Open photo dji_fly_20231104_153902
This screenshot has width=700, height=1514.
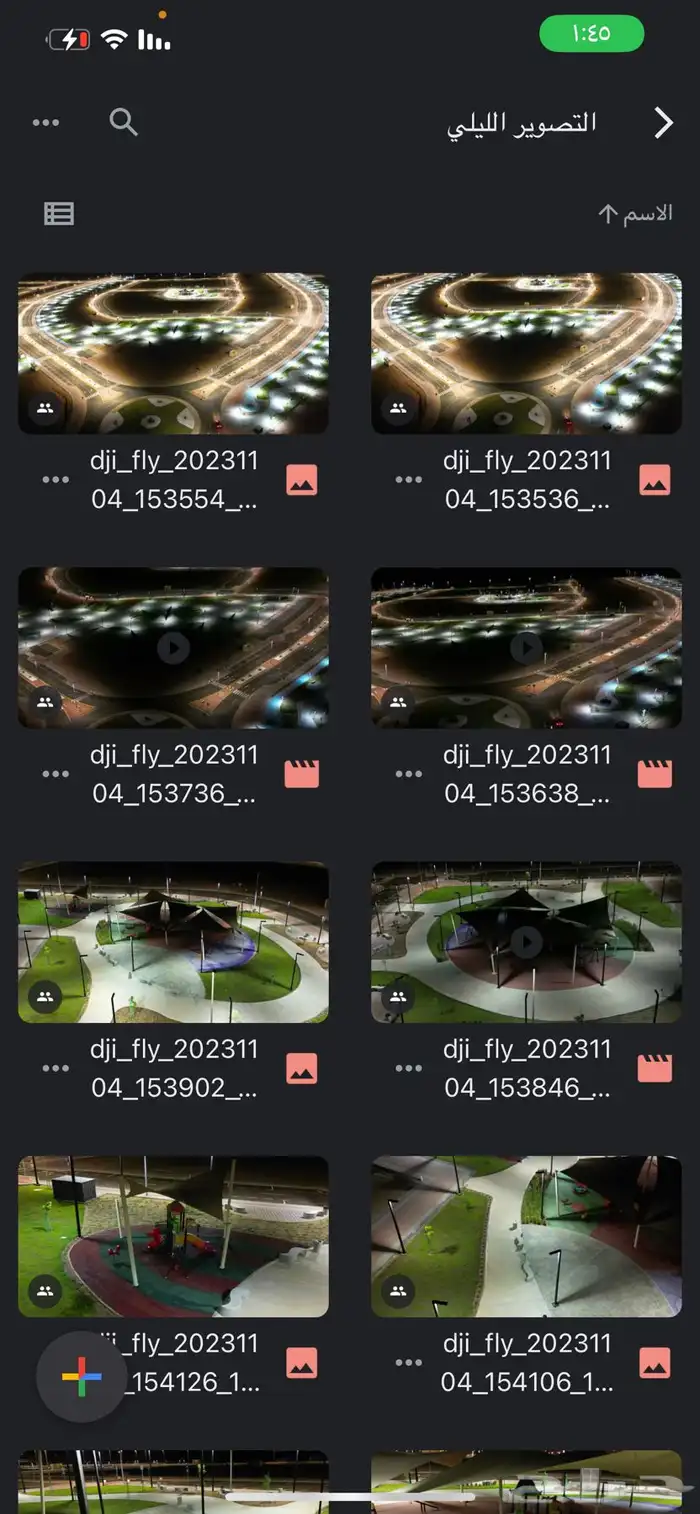click(x=173, y=942)
